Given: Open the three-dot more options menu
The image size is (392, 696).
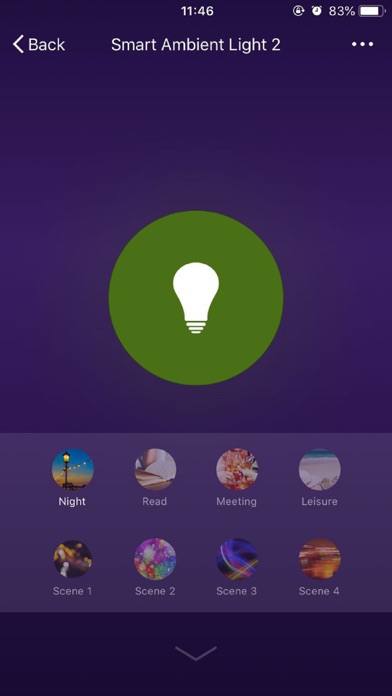Looking at the screenshot, I should (x=362, y=44).
